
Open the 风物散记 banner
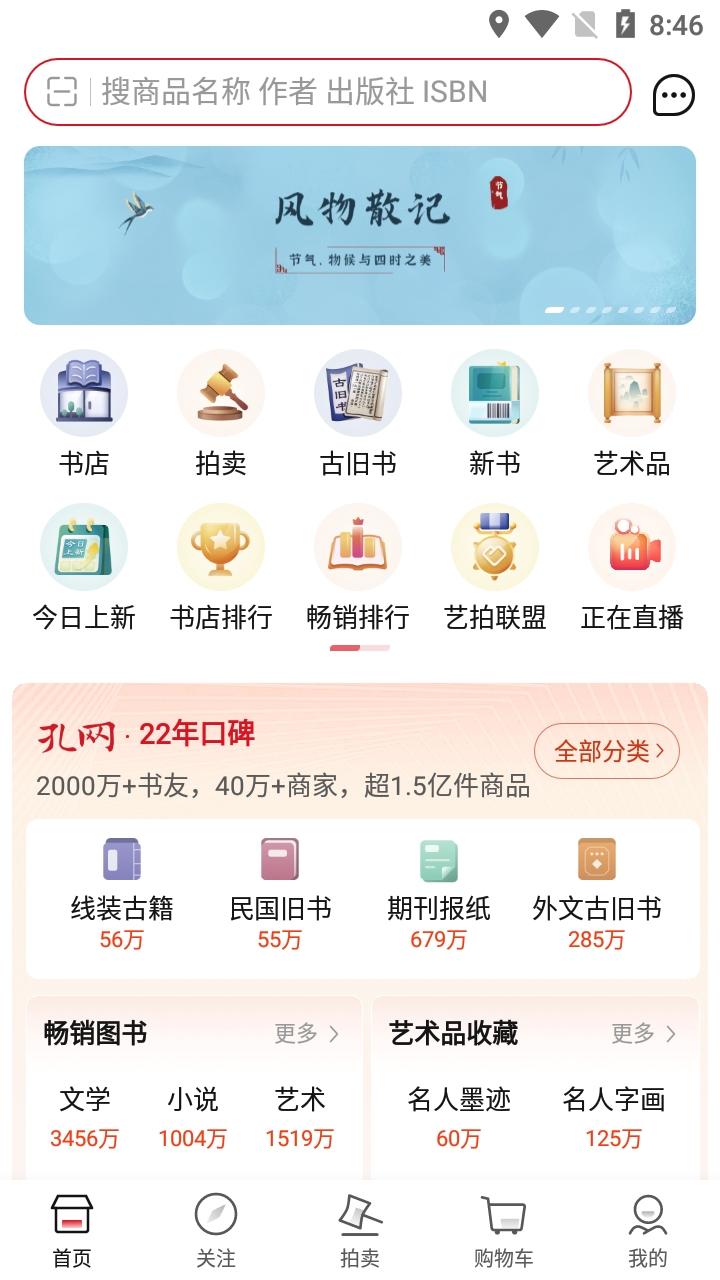(360, 235)
